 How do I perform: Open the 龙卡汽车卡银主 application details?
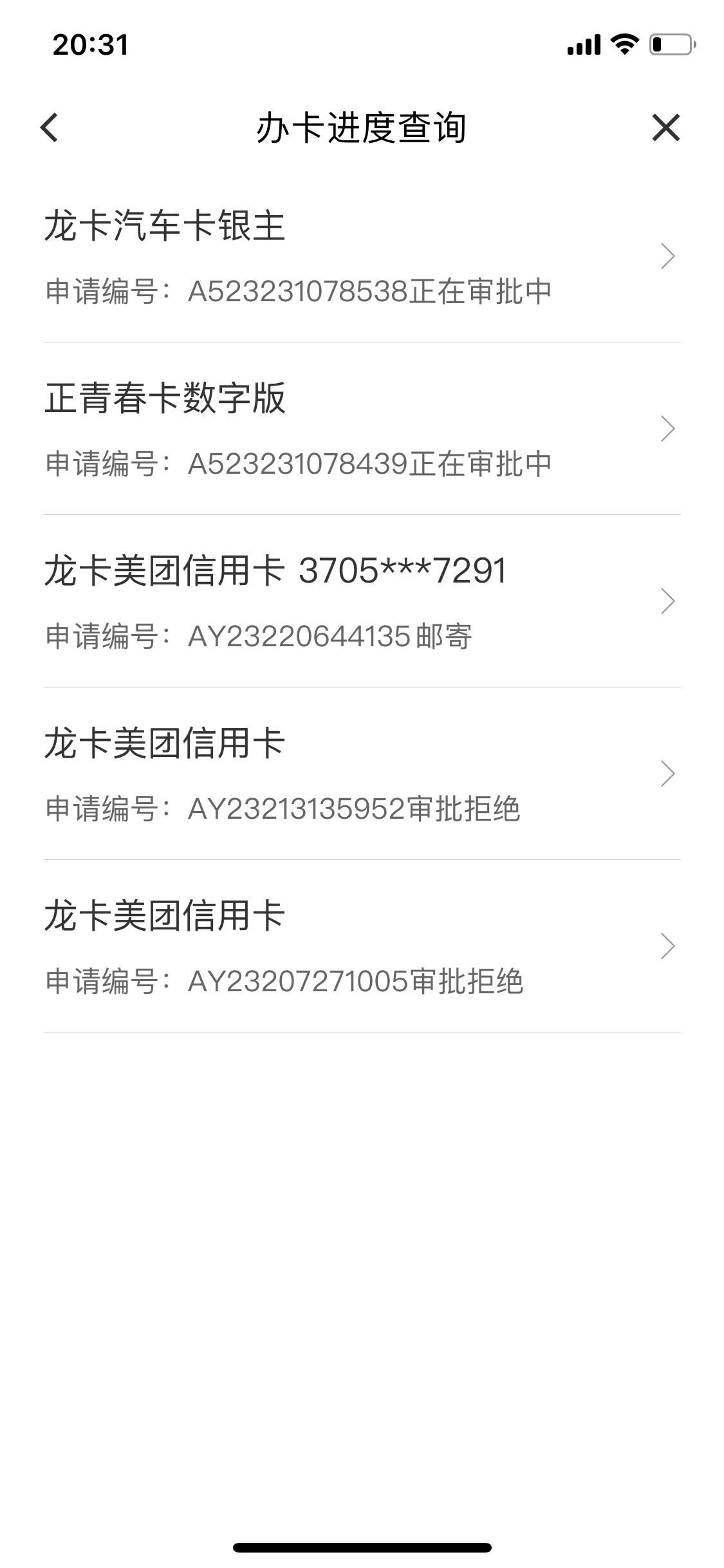(x=362, y=256)
